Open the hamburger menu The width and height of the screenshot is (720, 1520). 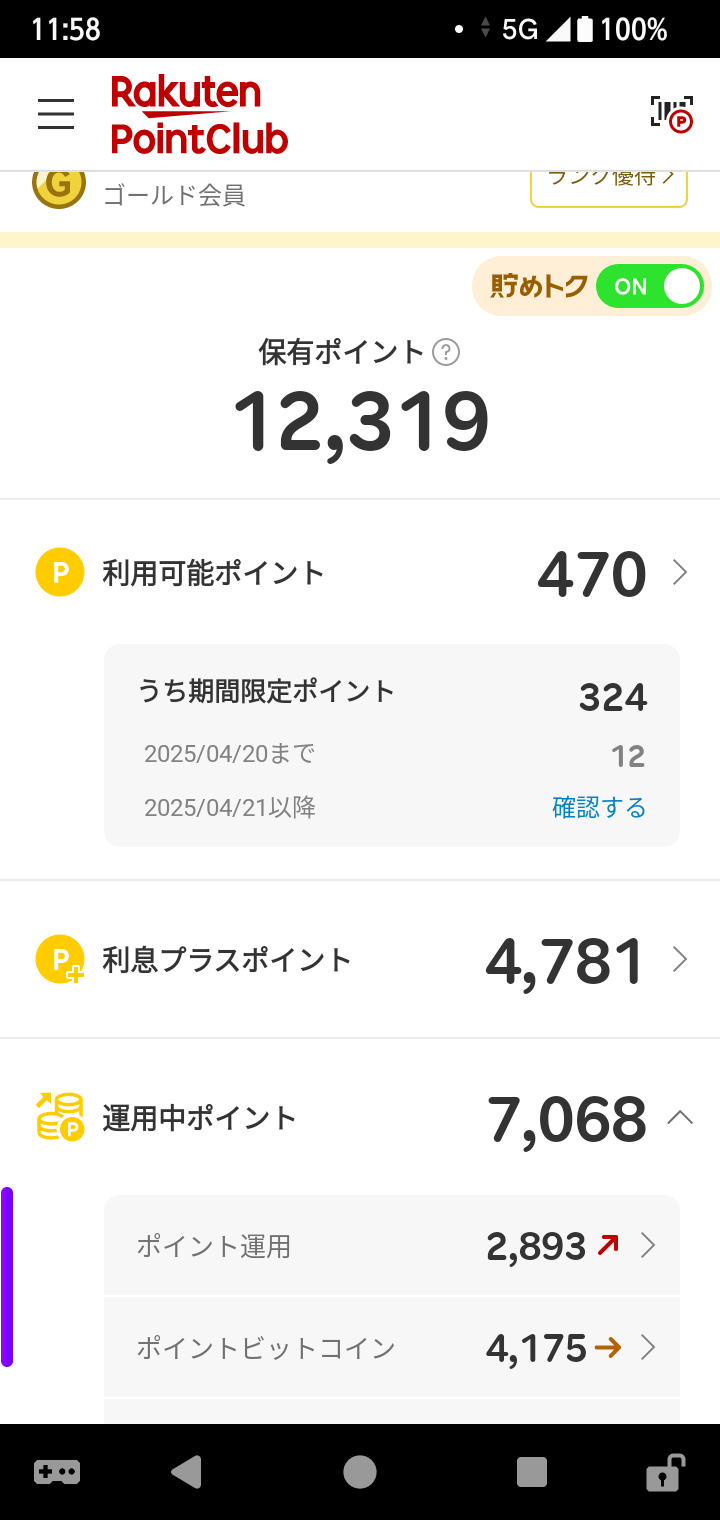56,114
